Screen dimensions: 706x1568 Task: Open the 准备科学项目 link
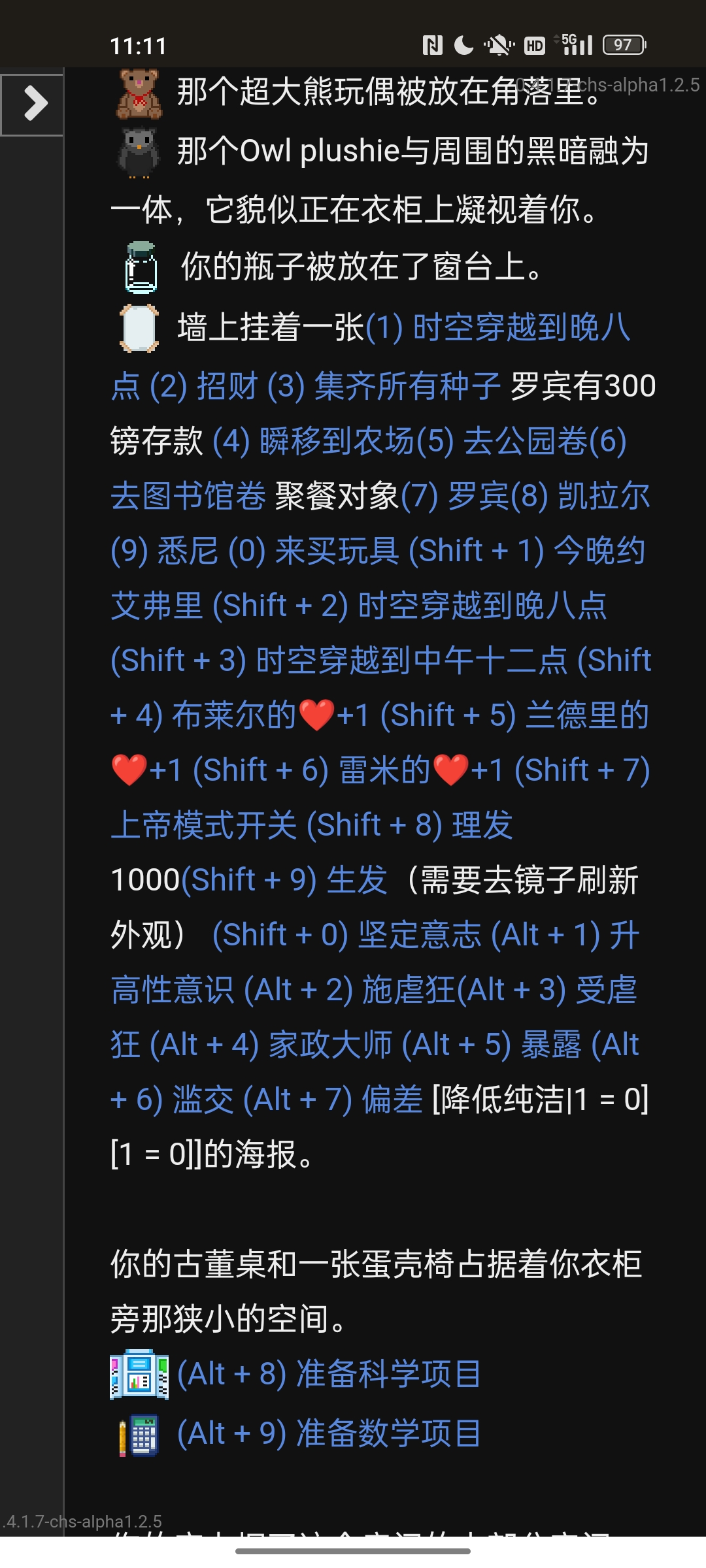tap(388, 1374)
